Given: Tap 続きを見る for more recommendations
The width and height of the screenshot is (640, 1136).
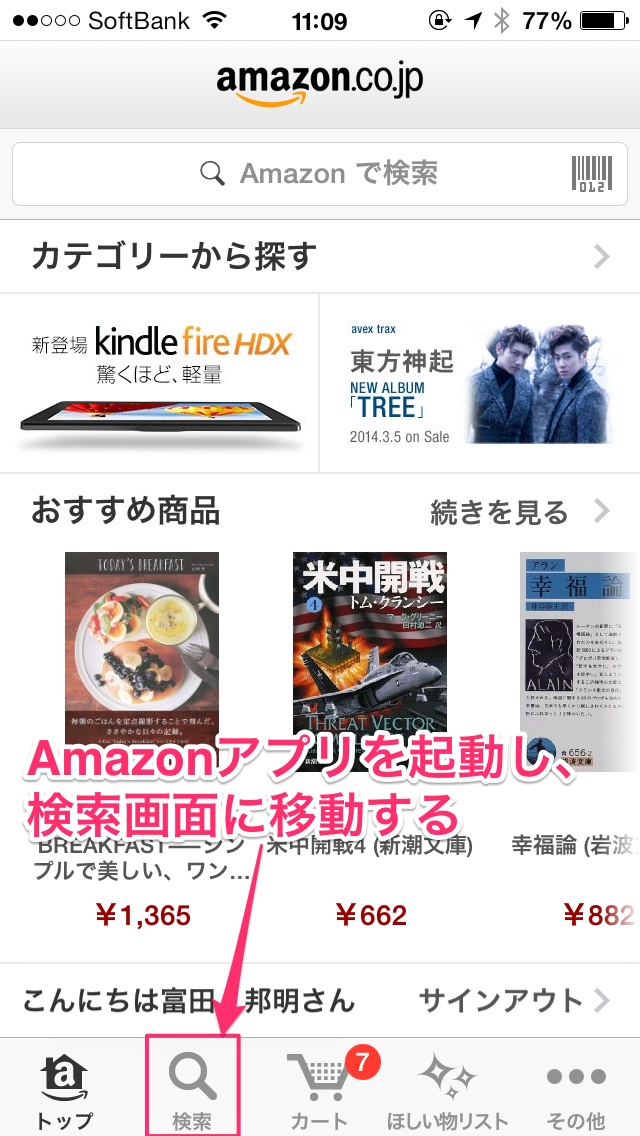Looking at the screenshot, I should pyautogui.click(x=518, y=512).
